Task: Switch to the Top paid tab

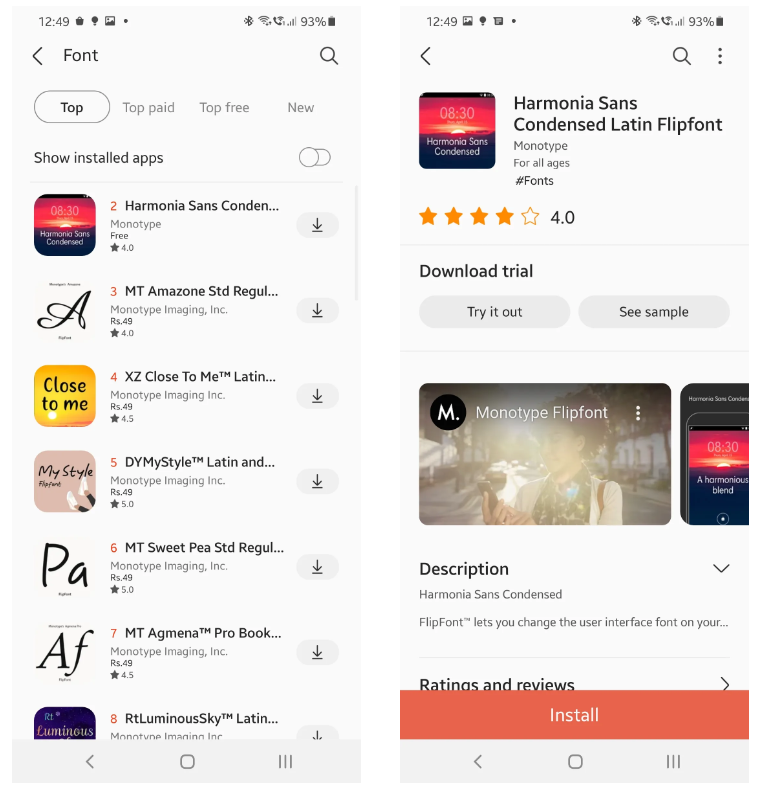Action: pyautogui.click(x=148, y=108)
